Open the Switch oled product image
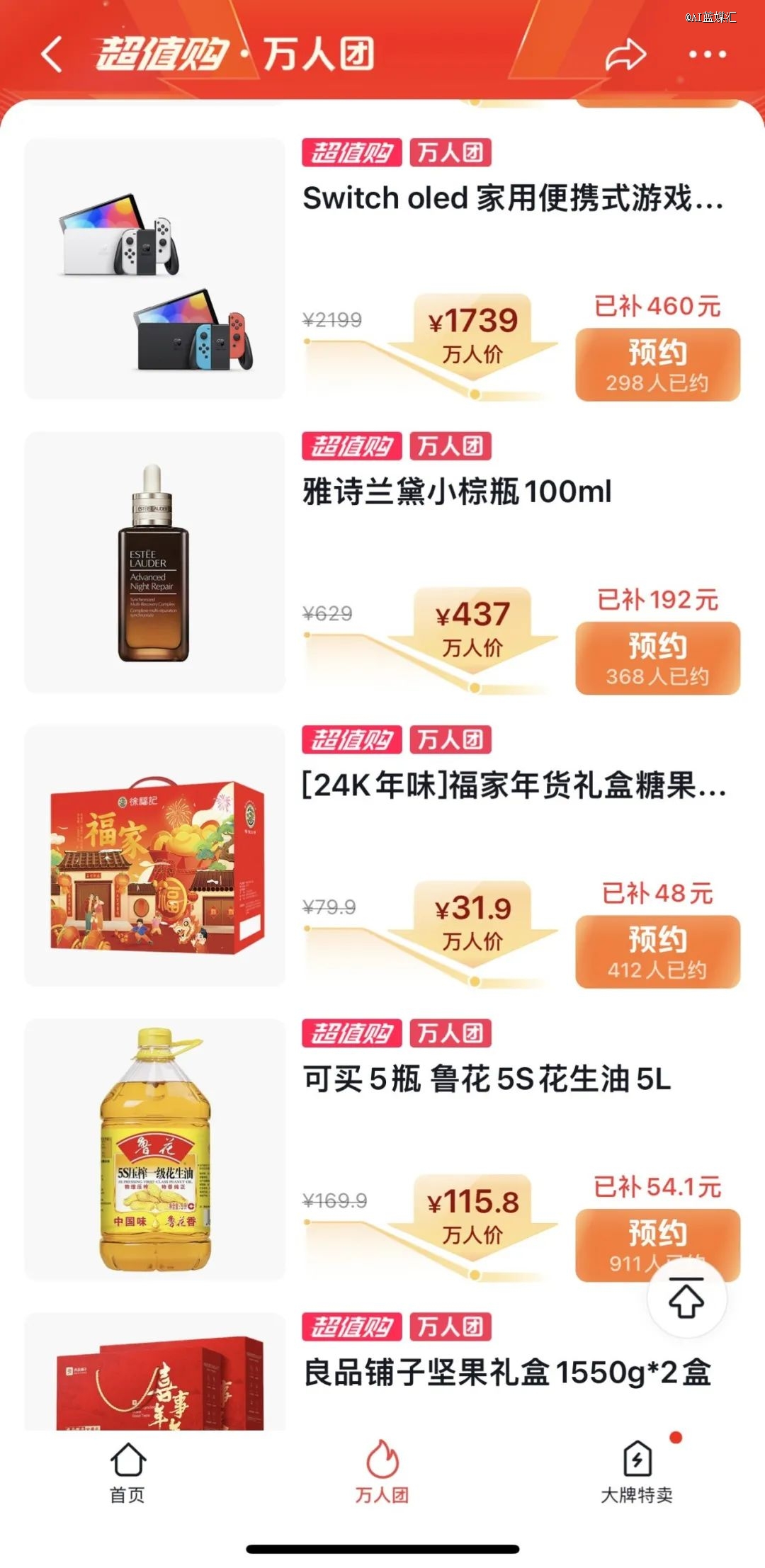This screenshot has width=765, height=1568. 155,268
